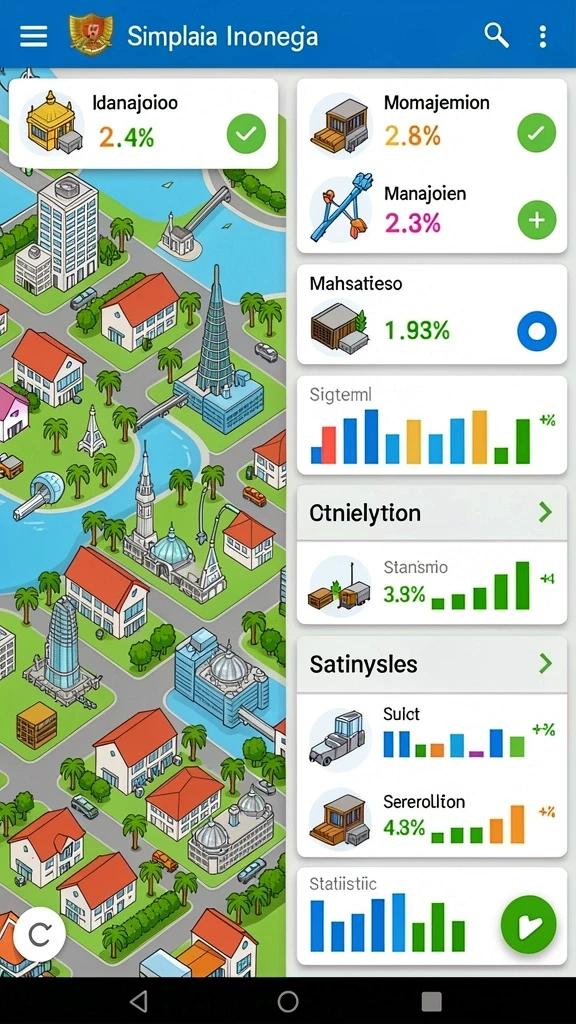Go to home via the system home button
576x1024 pixels.
(288, 1000)
